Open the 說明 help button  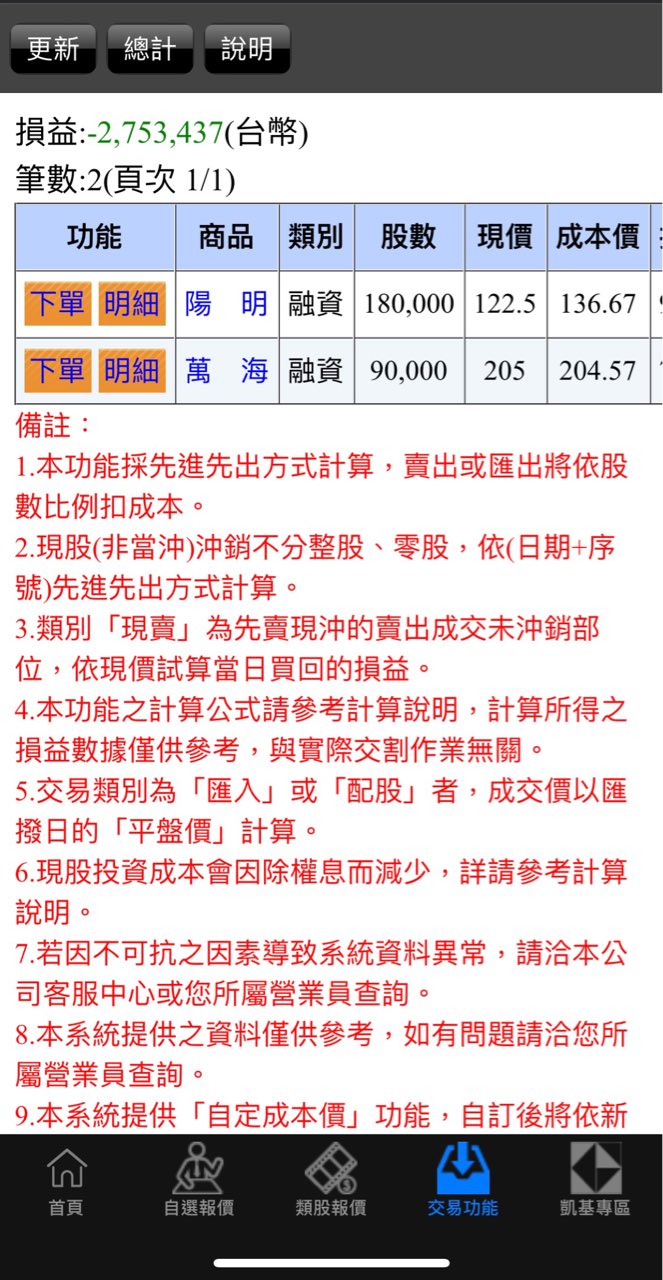(x=247, y=49)
